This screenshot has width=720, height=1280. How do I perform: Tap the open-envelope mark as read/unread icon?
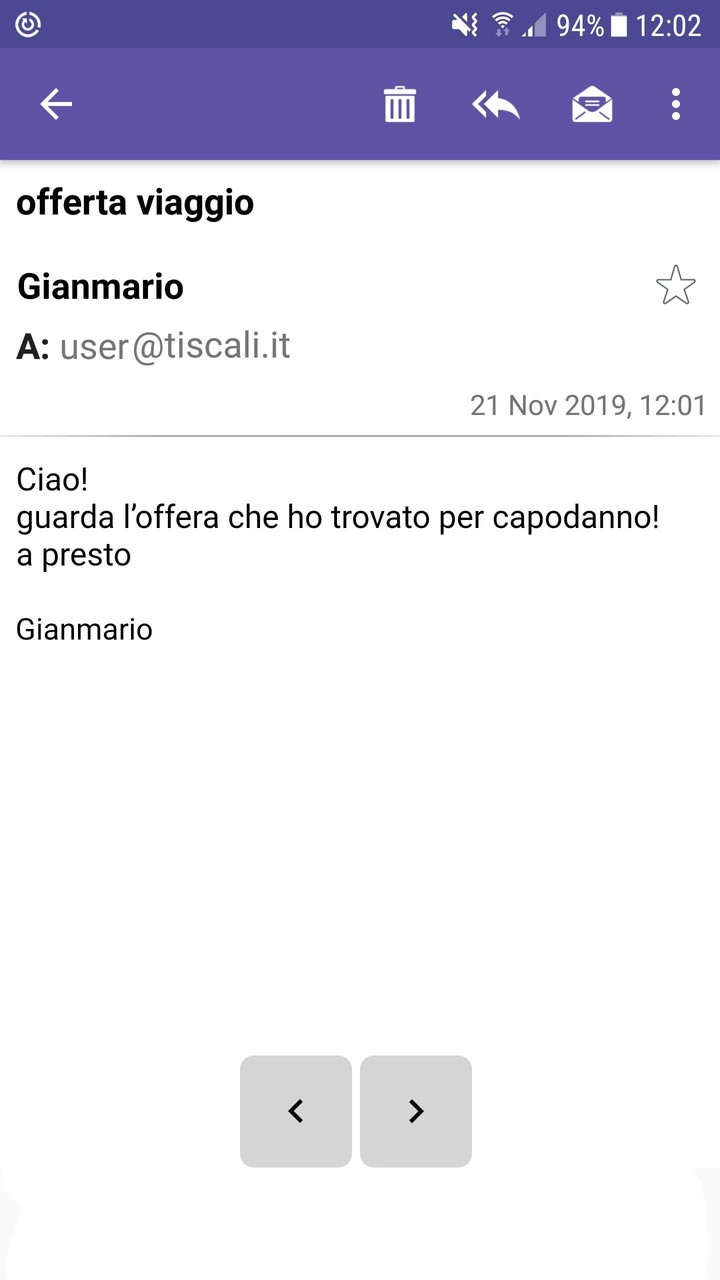coord(592,104)
